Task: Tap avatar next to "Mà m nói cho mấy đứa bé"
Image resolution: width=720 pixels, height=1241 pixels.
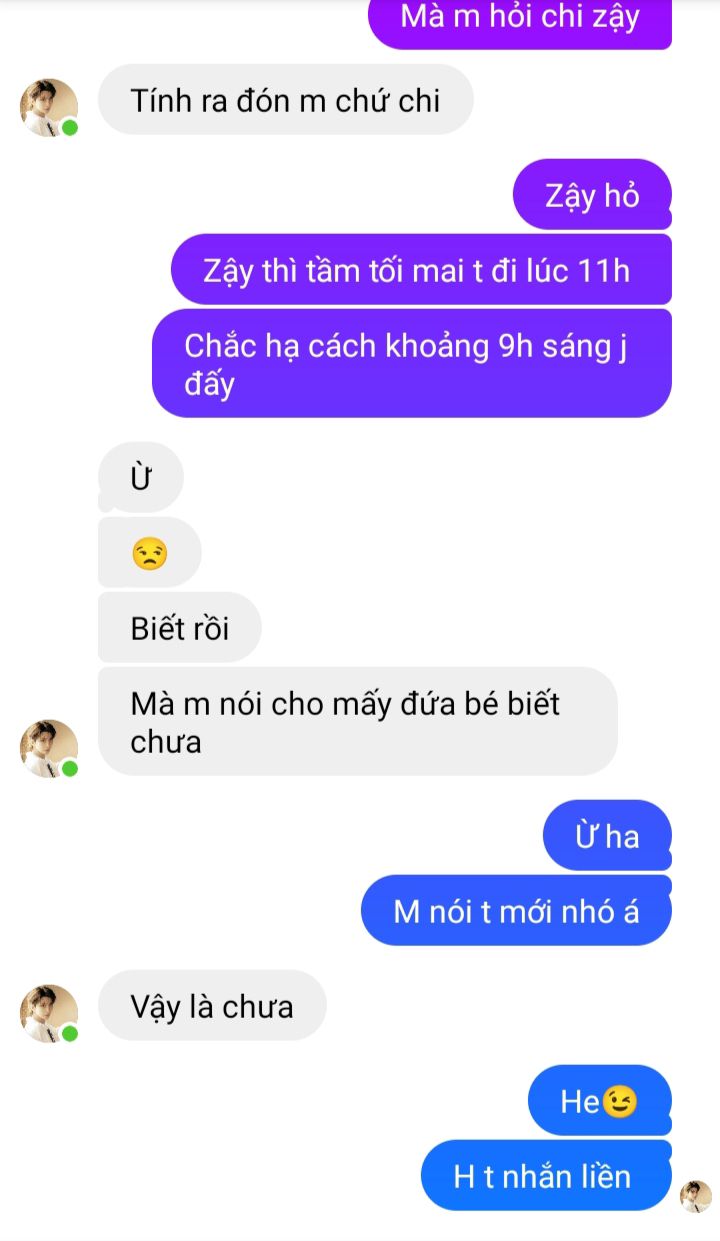Action: pyautogui.click(x=49, y=748)
